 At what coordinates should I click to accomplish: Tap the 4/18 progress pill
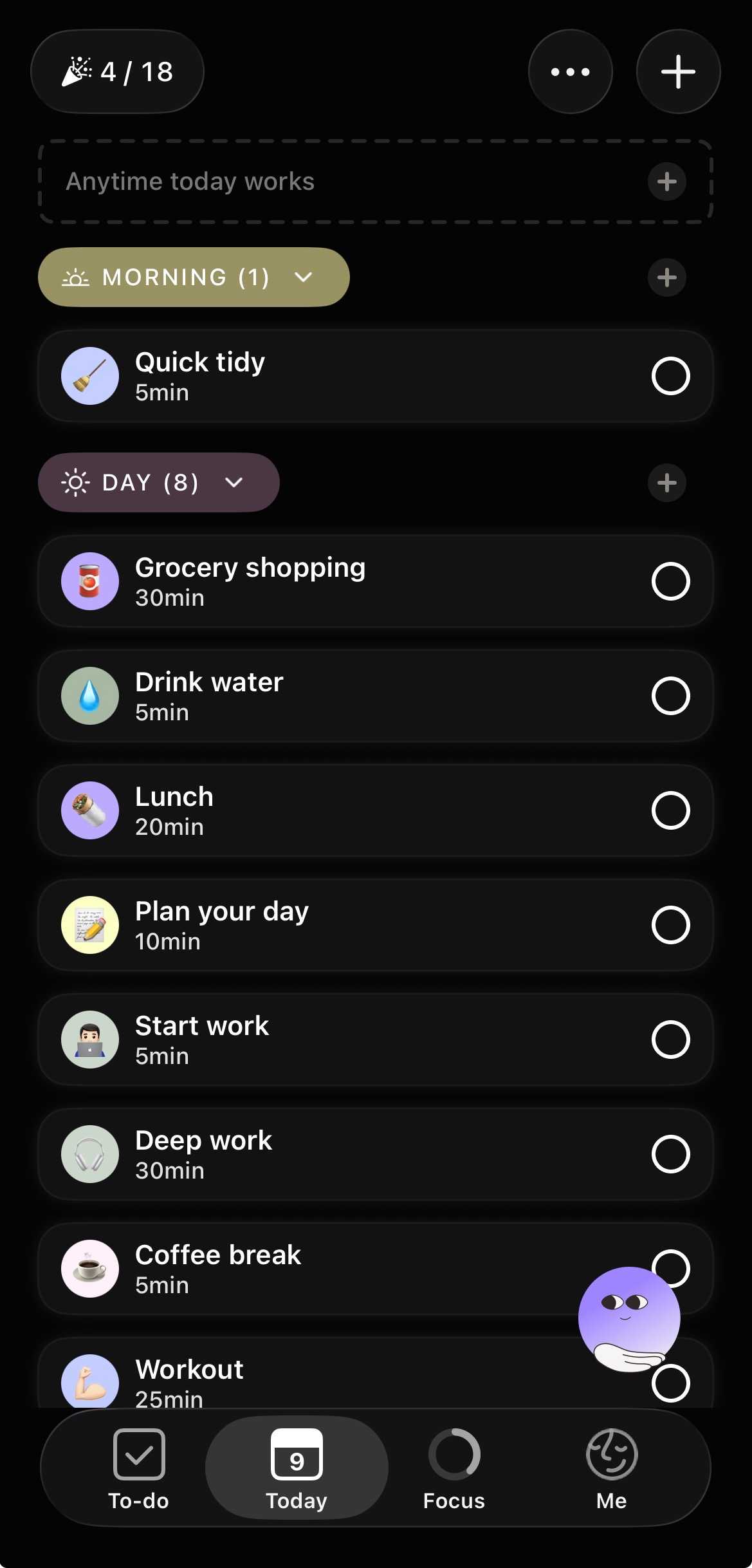coord(118,71)
